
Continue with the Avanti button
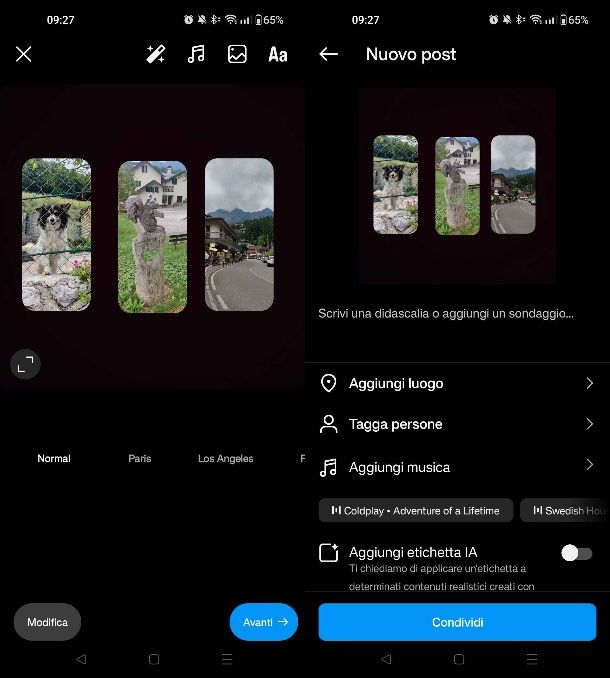pyautogui.click(x=264, y=622)
